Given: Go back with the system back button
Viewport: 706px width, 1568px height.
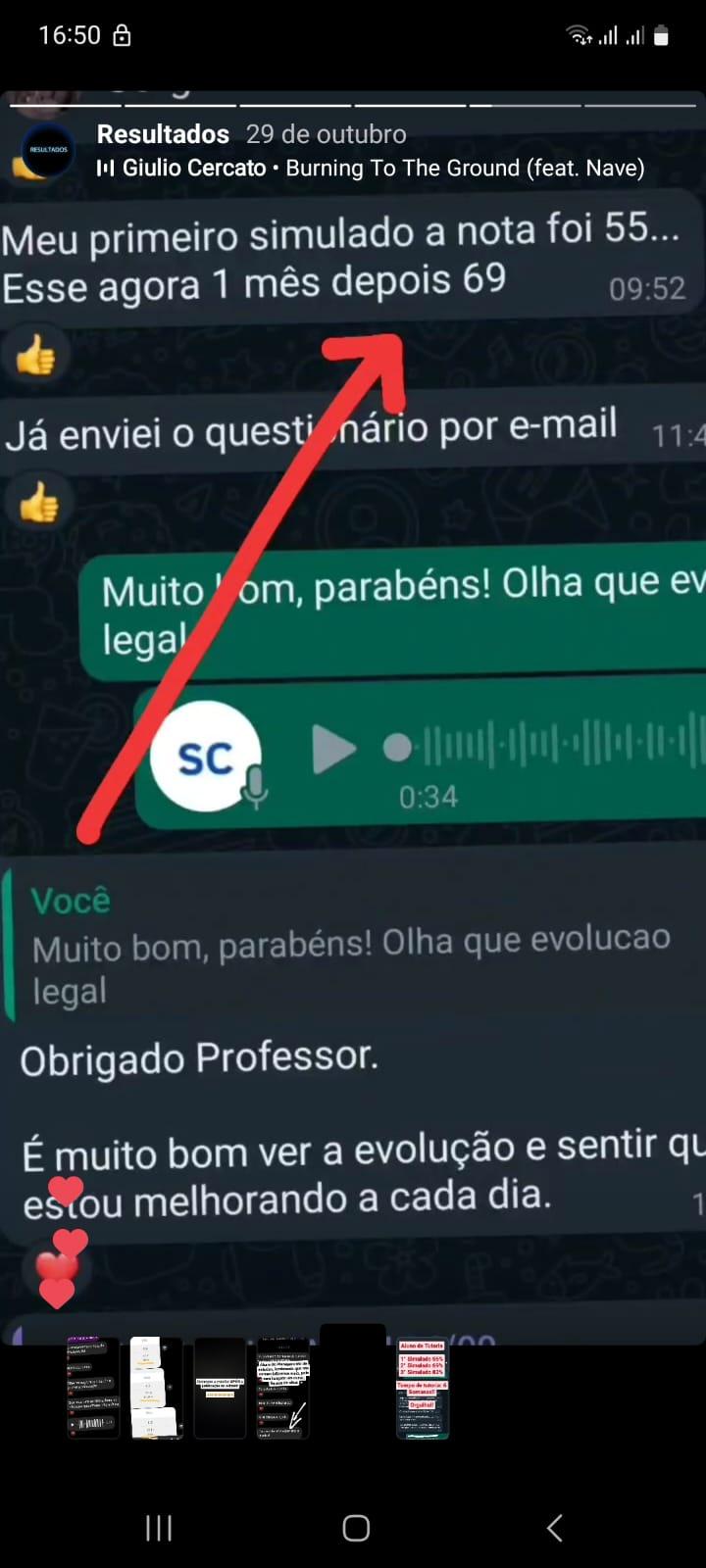Looking at the screenshot, I should pos(554,1528).
